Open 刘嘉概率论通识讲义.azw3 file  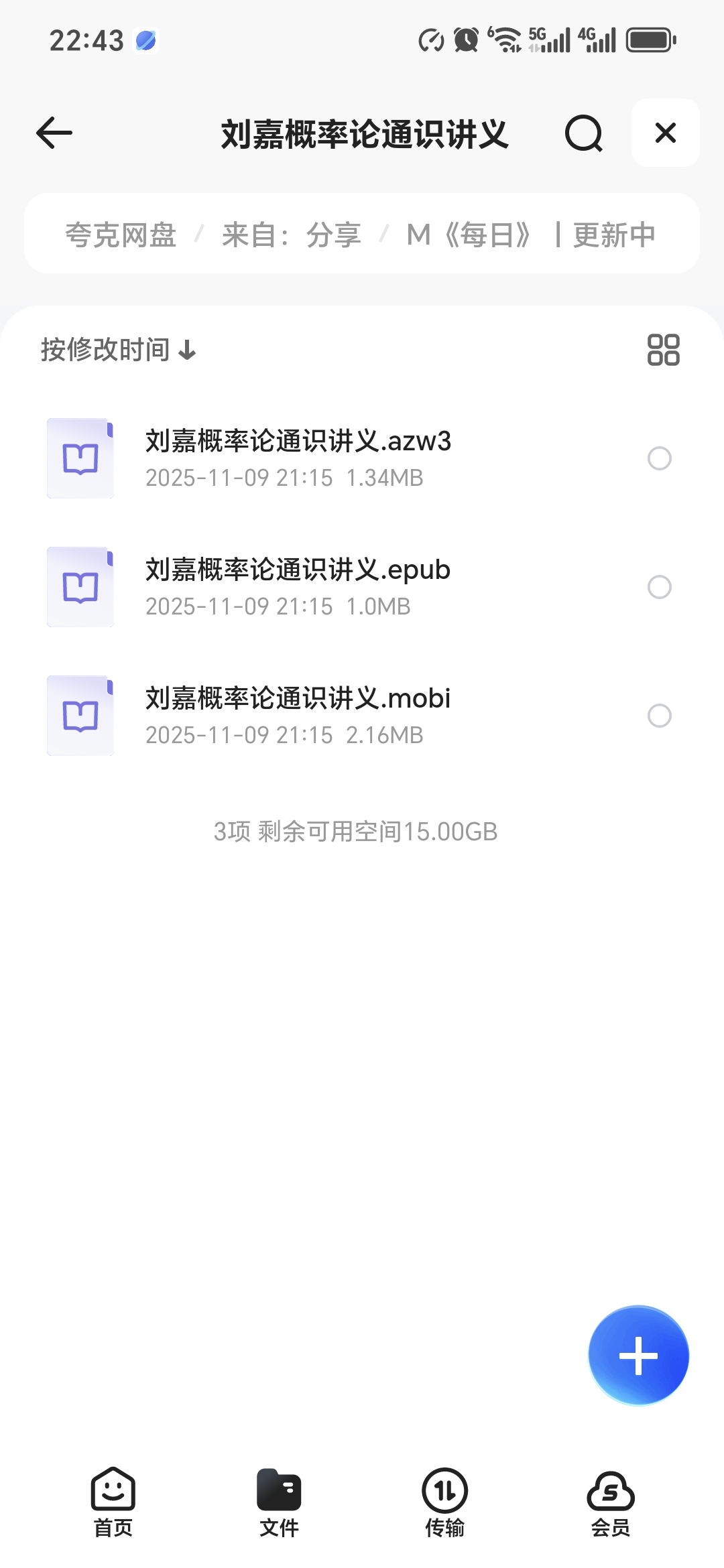point(298,458)
